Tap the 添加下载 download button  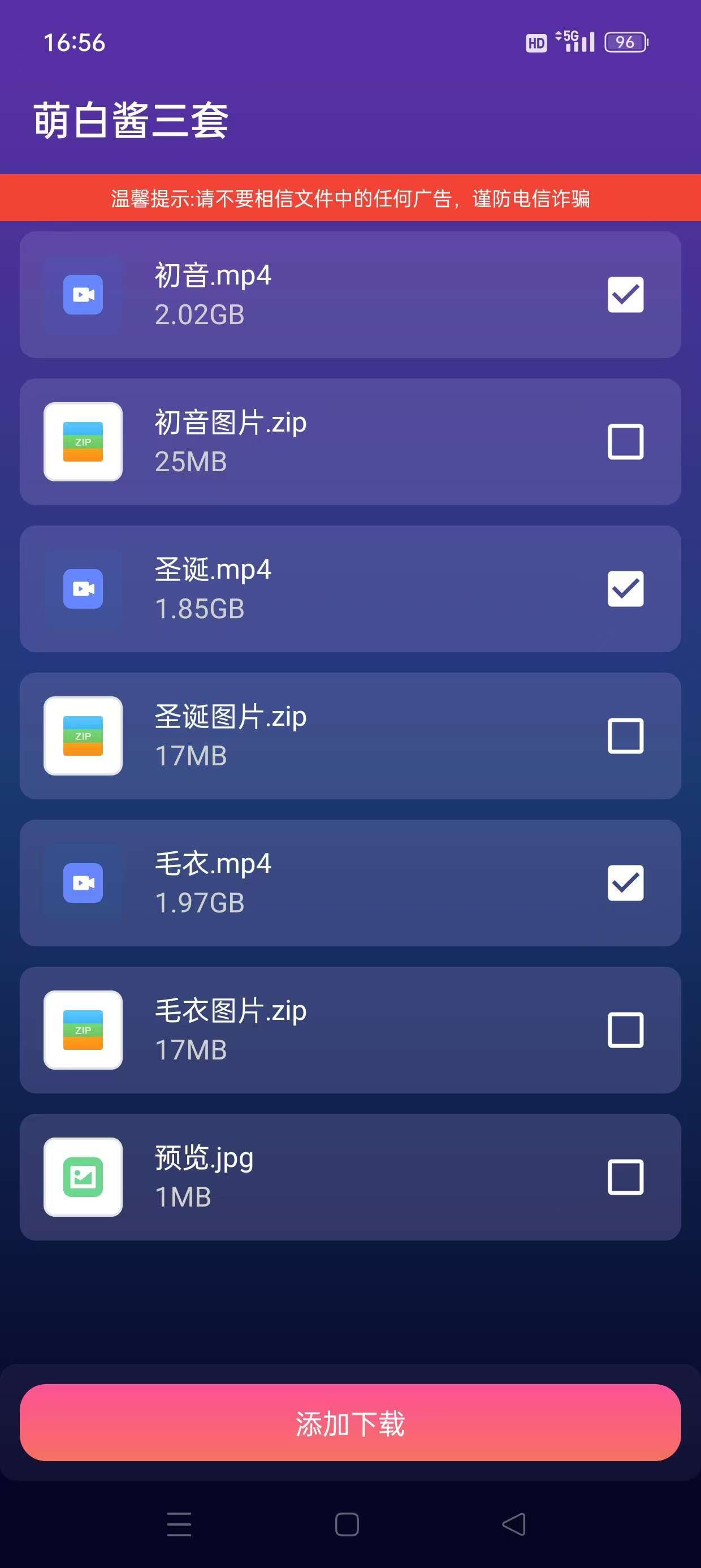350,1423
